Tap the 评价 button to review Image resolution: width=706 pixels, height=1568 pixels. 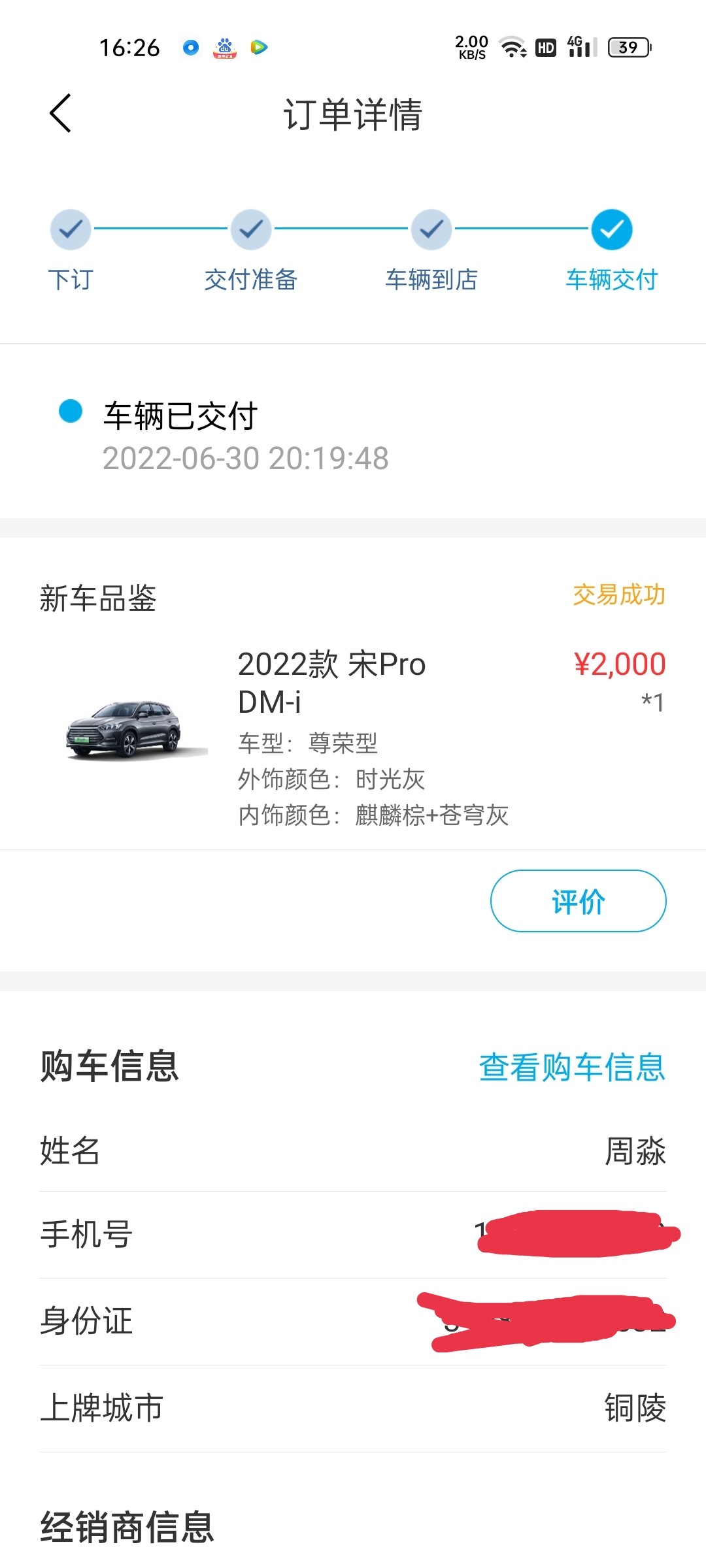[578, 901]
